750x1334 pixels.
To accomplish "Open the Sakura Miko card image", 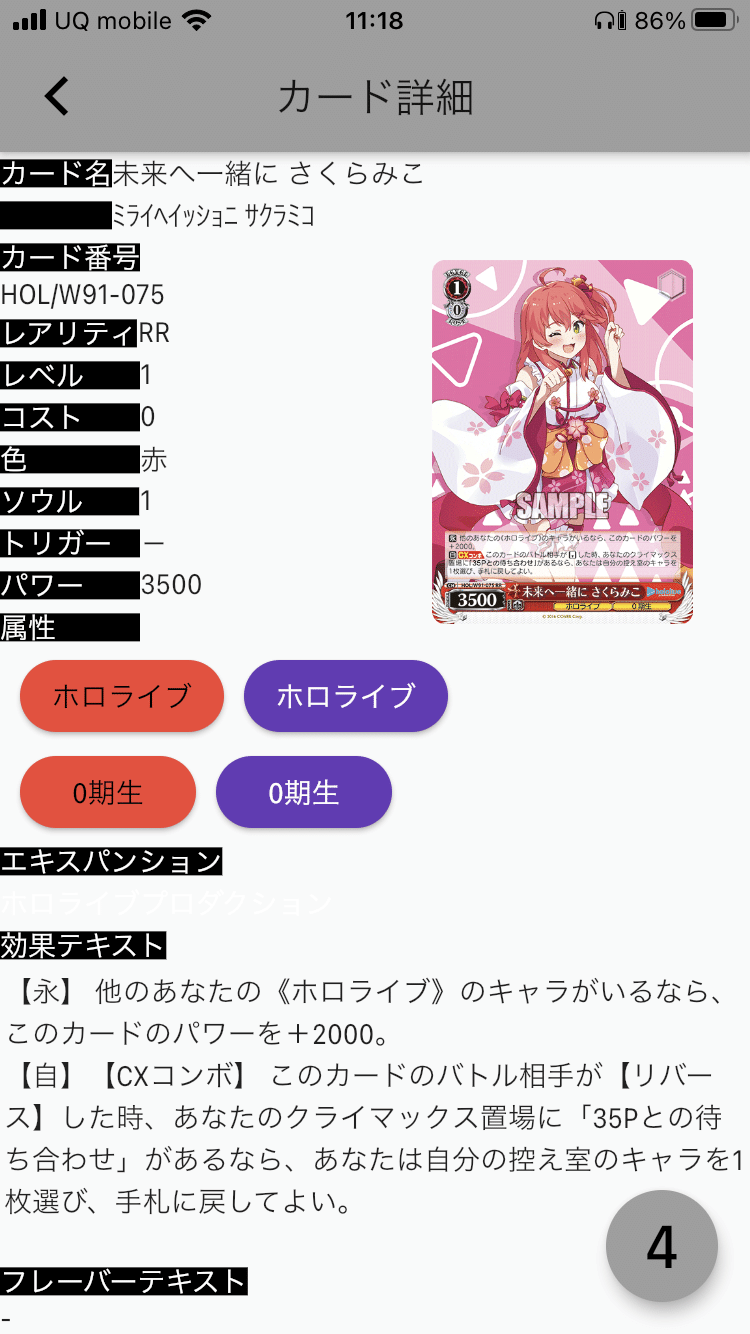I will (x=562, y=442).
